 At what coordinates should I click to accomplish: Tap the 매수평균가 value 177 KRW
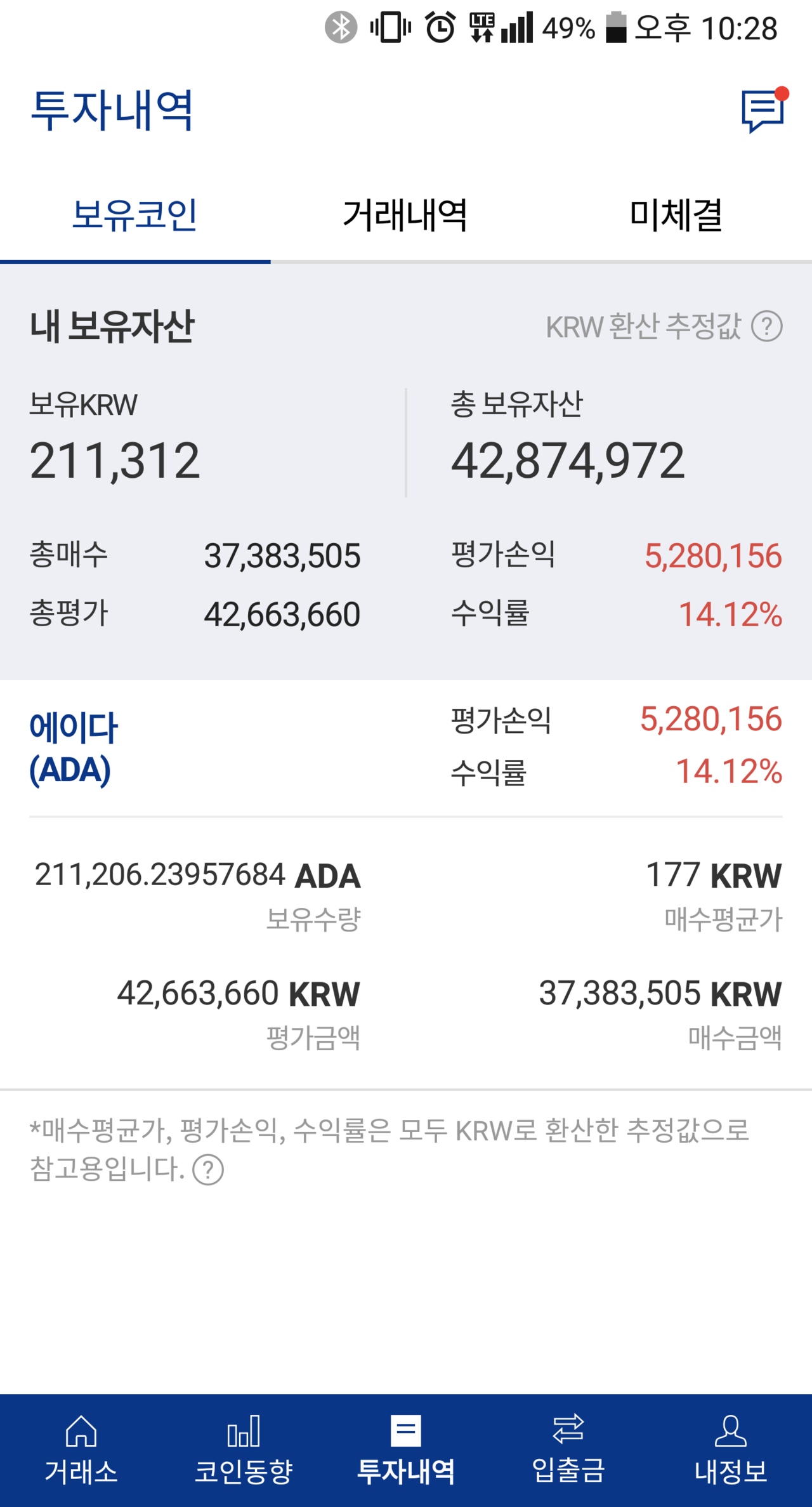[x=713, y=874]
